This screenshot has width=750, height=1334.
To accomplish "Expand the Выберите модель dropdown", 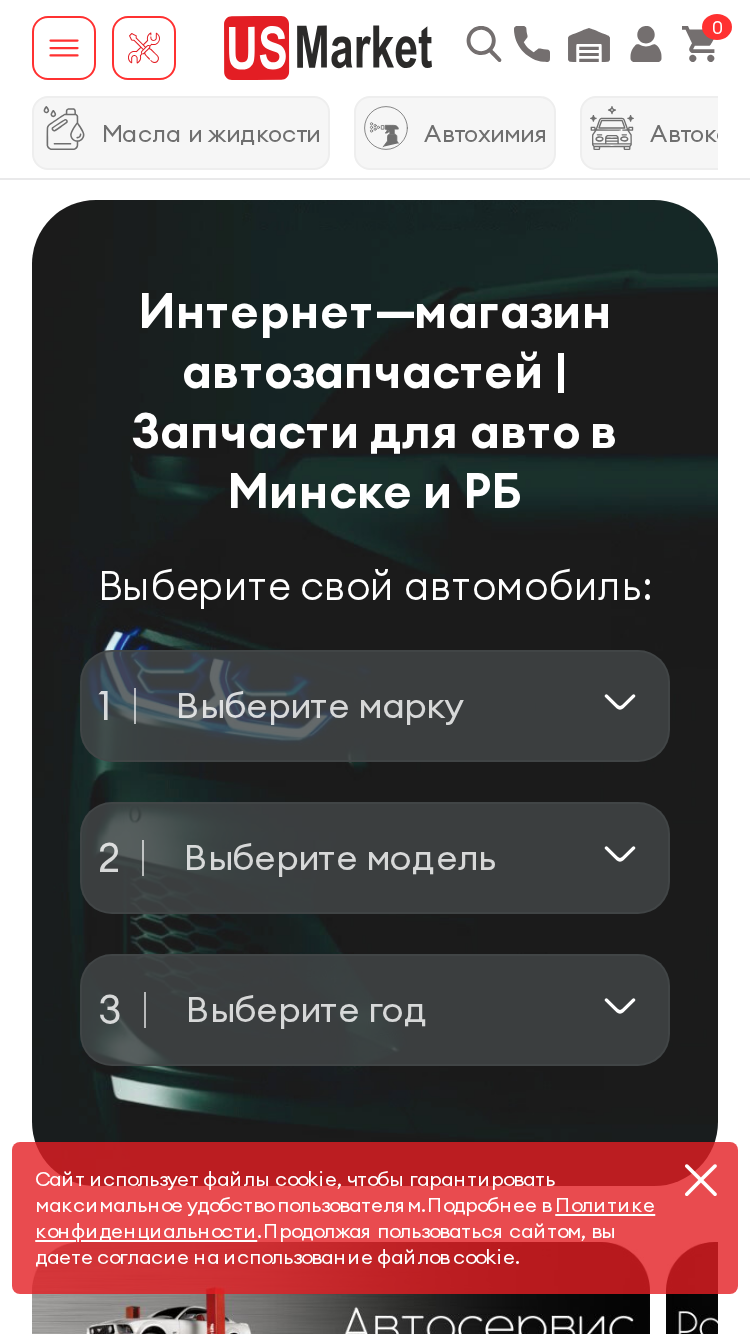I will [375, 858].
